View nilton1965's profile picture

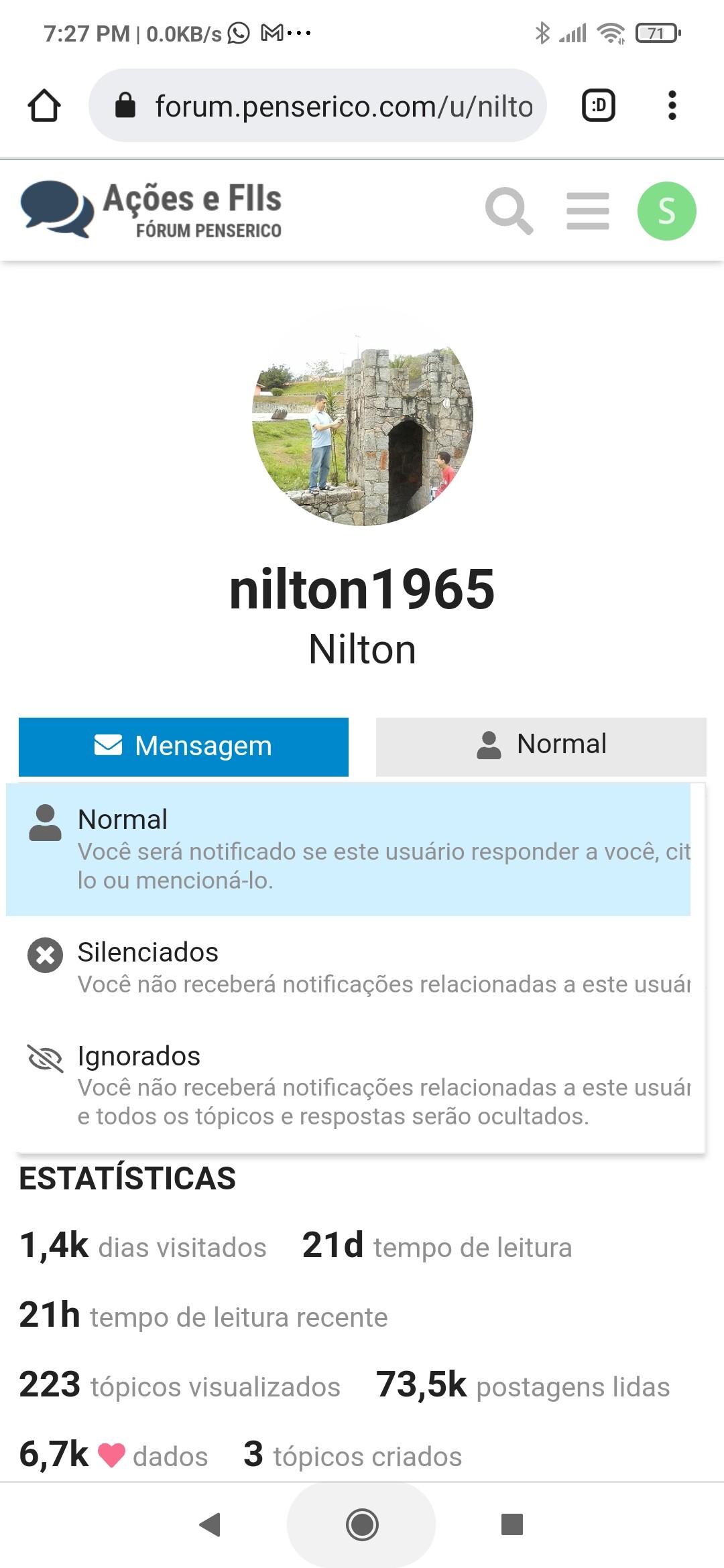362,415
